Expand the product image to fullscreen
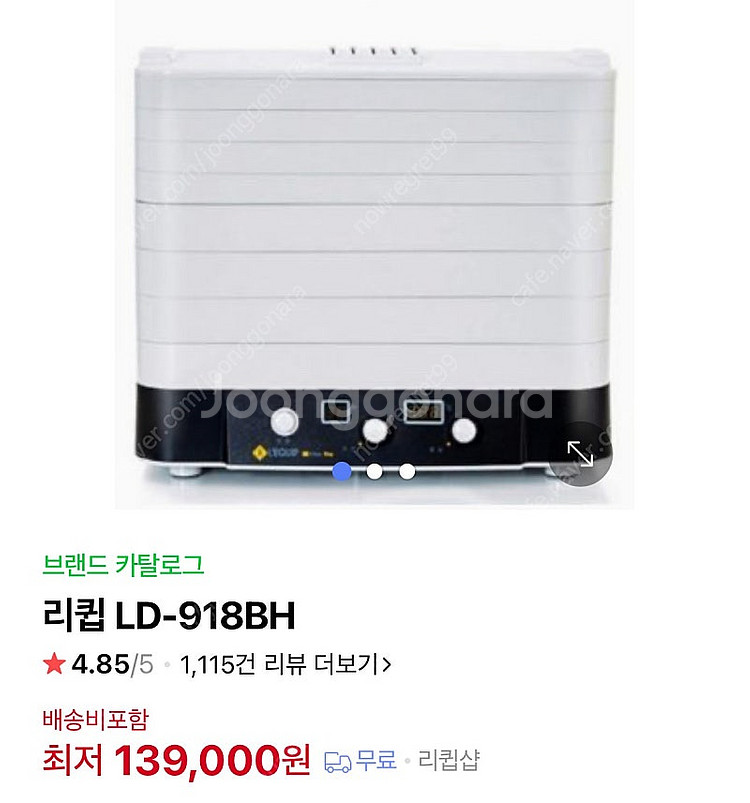Image resolution: width=750 pixels, height=803 pixels. pos(580,455)
